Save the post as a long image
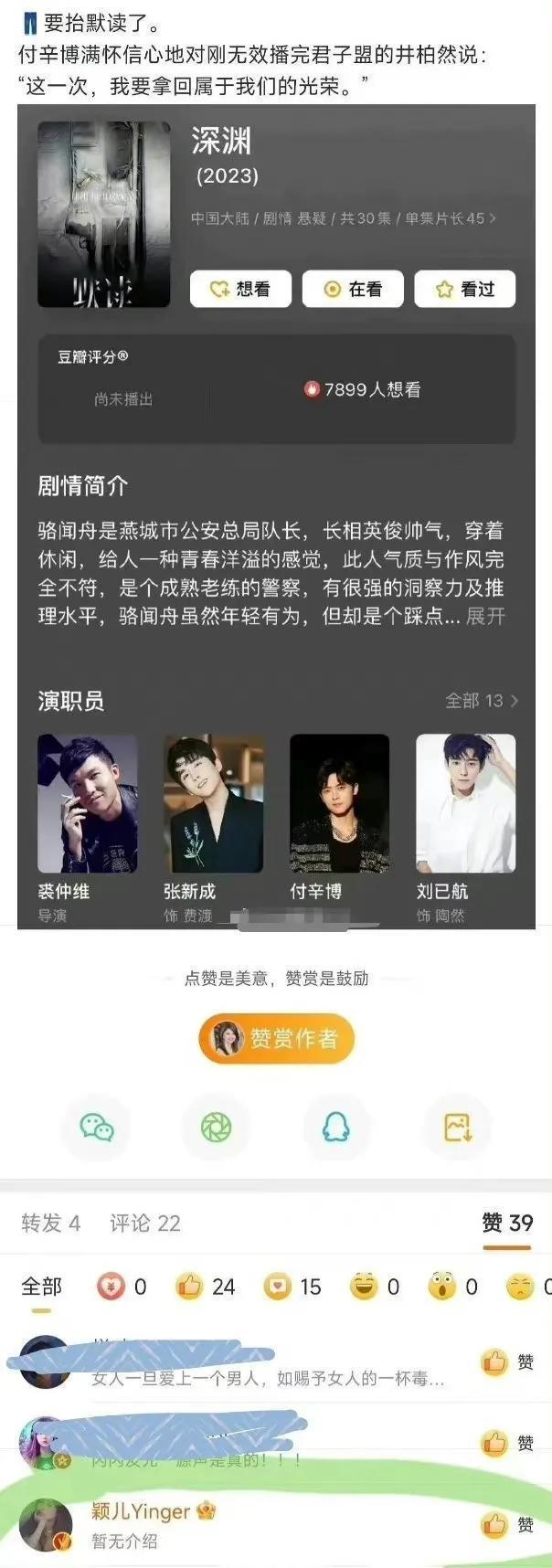Viewport: 552px width, 1568px height. 457,1128
